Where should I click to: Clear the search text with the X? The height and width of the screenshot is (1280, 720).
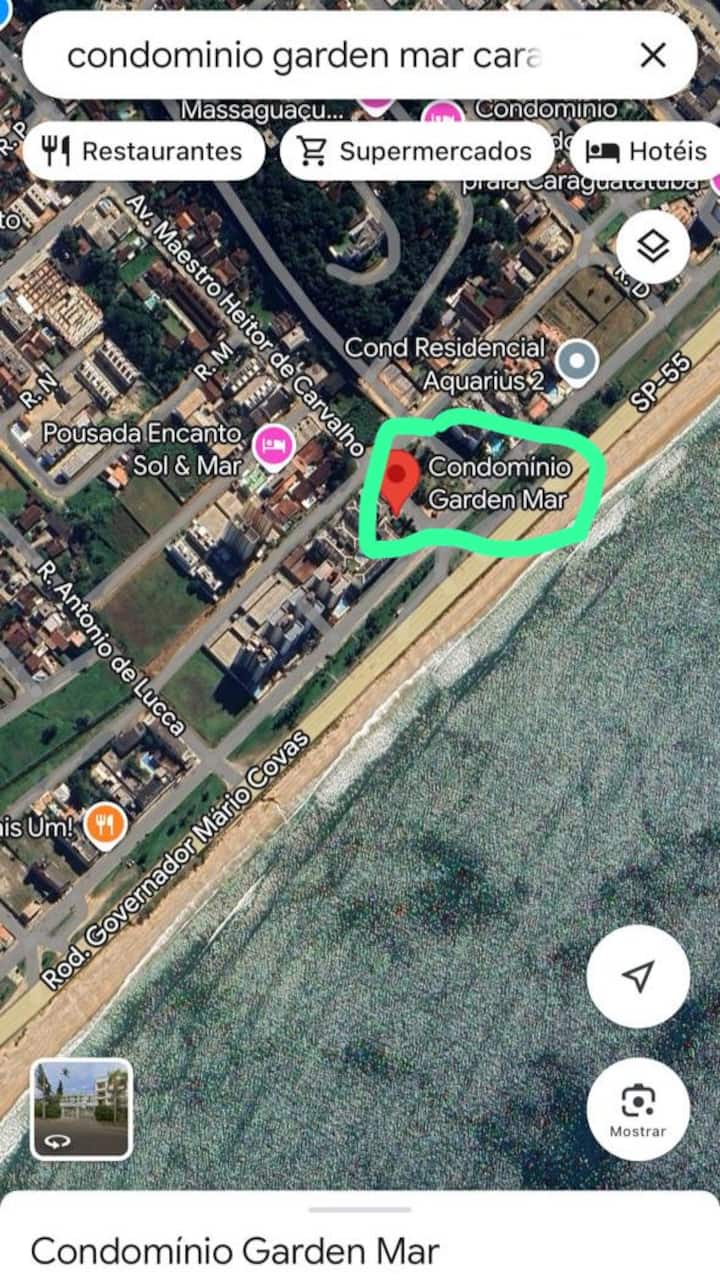[x=653, y=55]
